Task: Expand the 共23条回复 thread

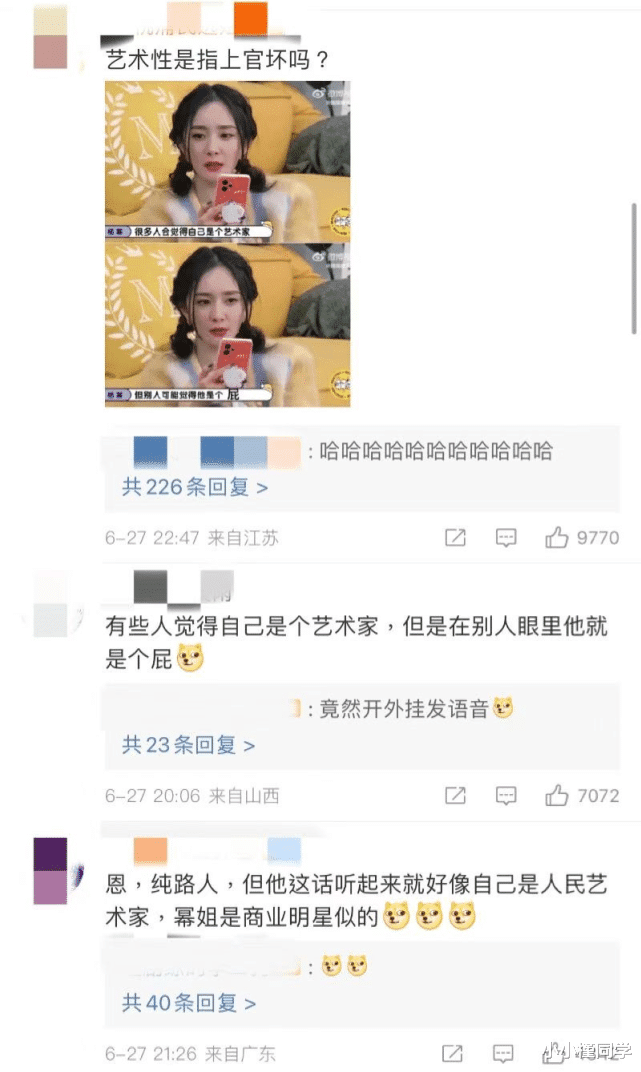Action: click(188, 745)
